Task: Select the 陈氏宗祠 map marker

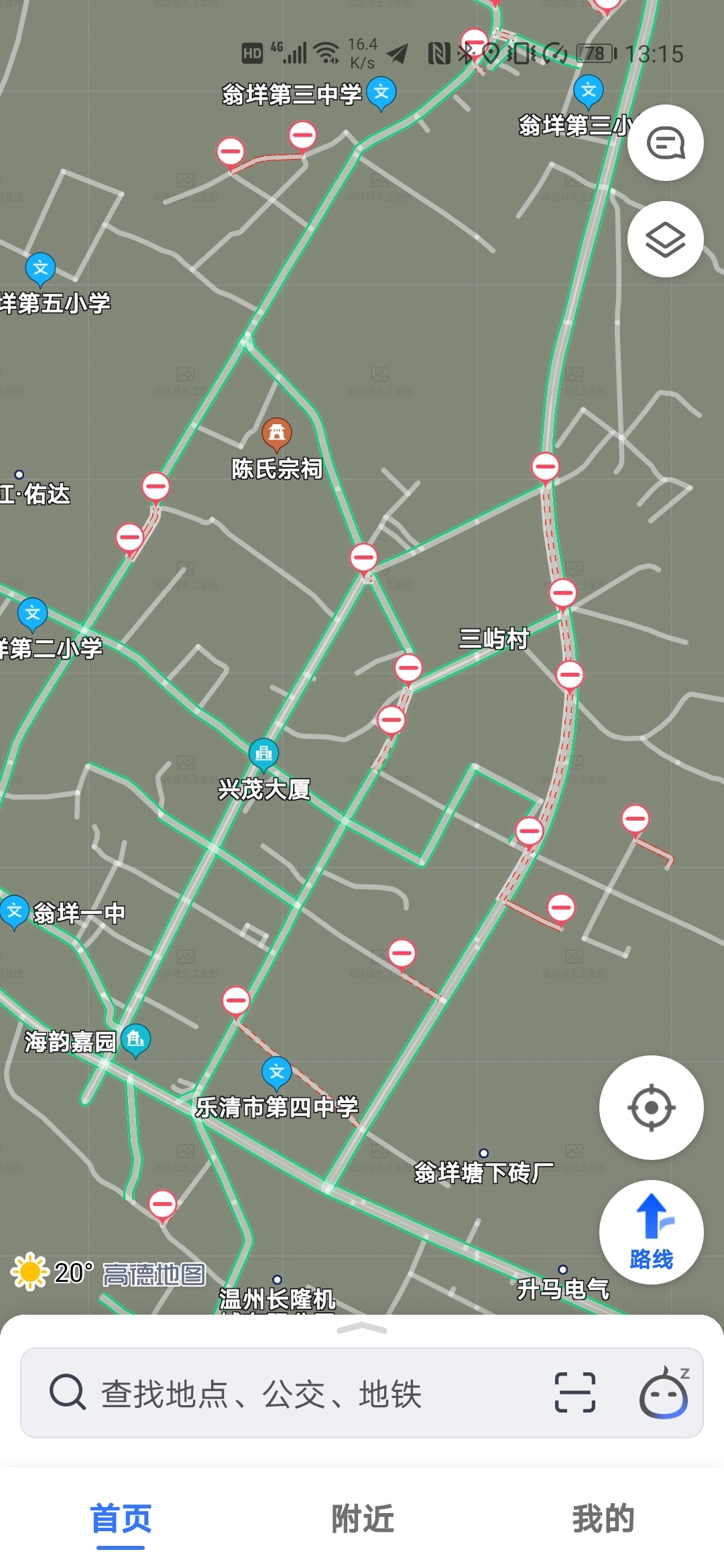Action: point(276,433)
